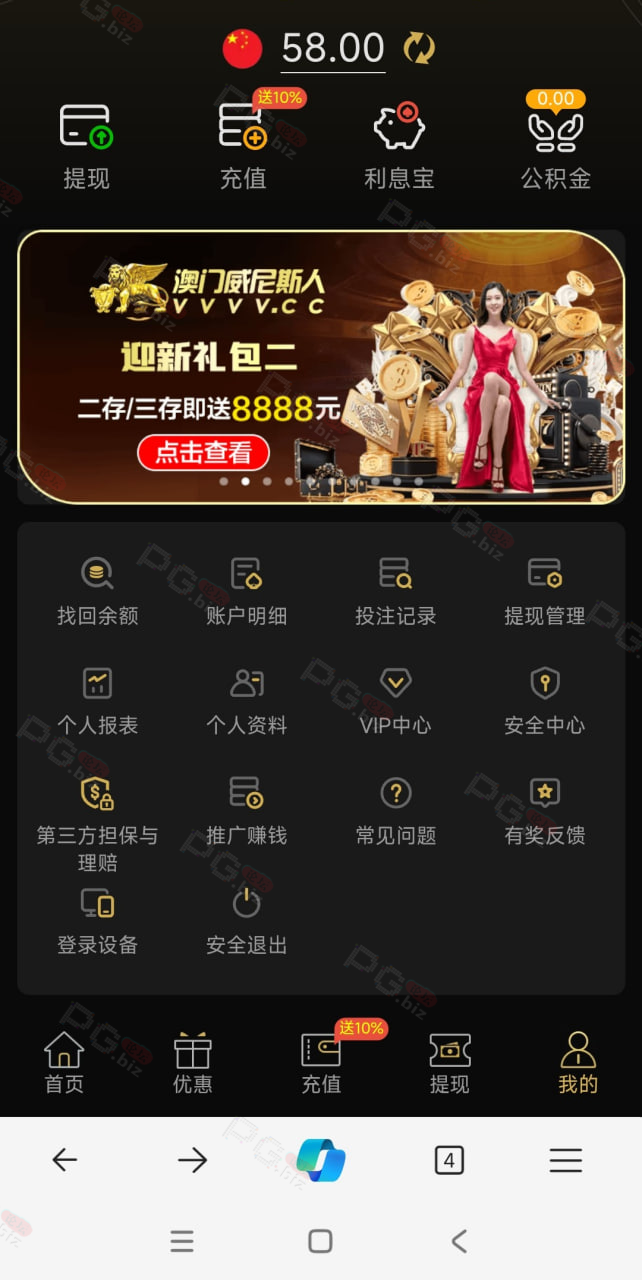Open 推广赚钱
The image size is (642, 1280).
(246, 811)
